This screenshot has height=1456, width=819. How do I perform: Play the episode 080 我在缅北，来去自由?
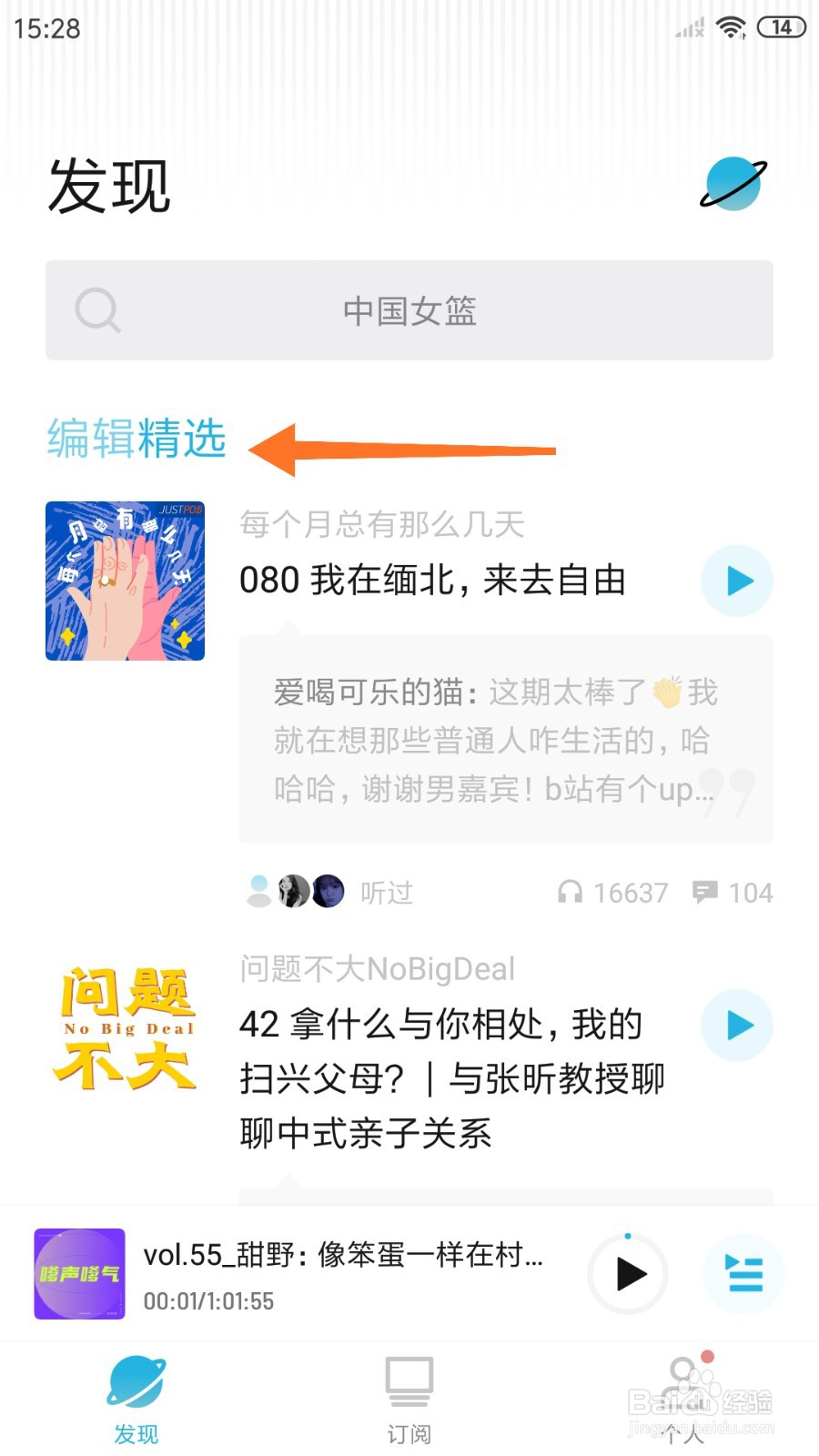tap(736, 580)
